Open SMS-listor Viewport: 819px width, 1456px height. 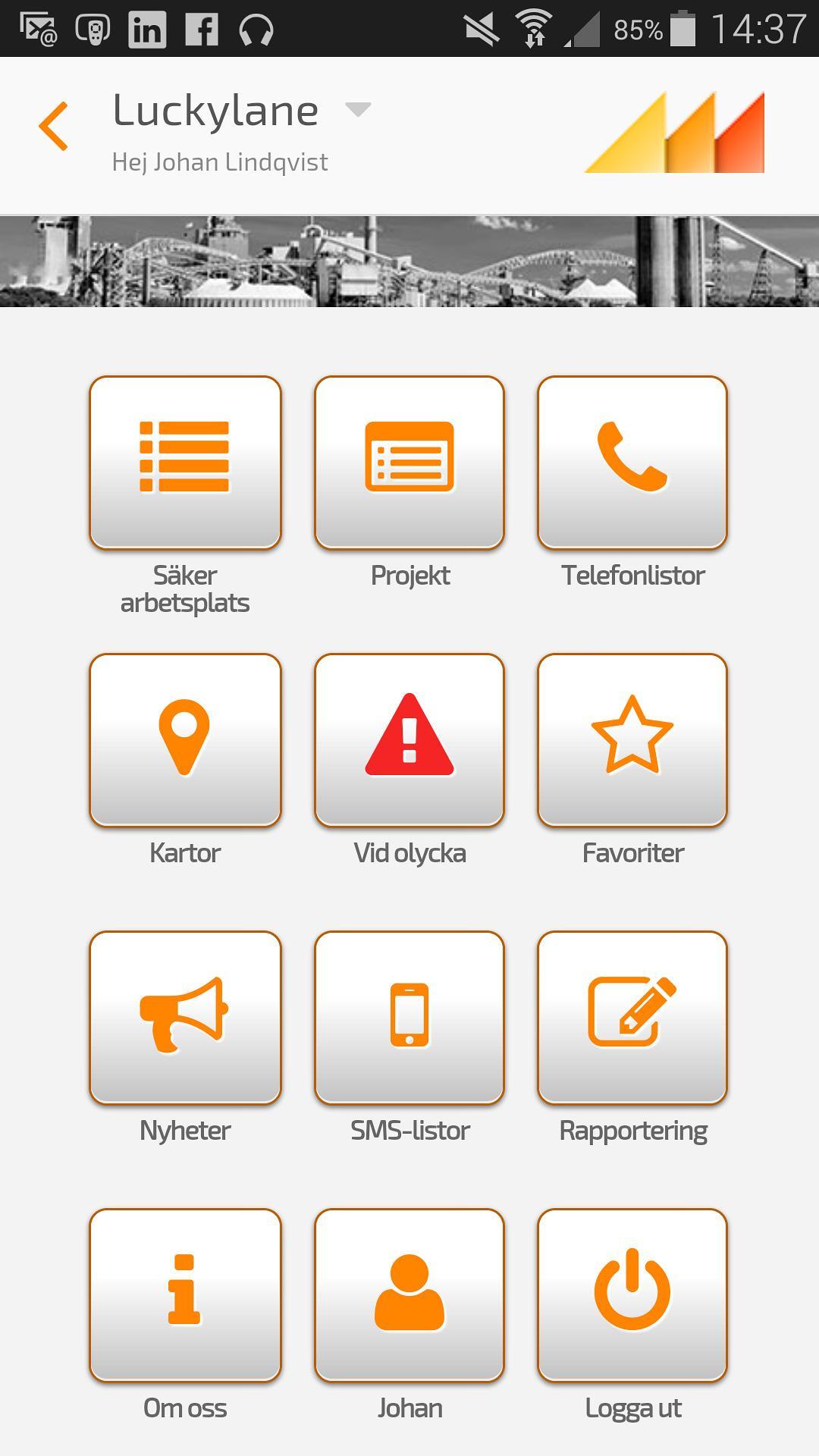[409, 1018]
